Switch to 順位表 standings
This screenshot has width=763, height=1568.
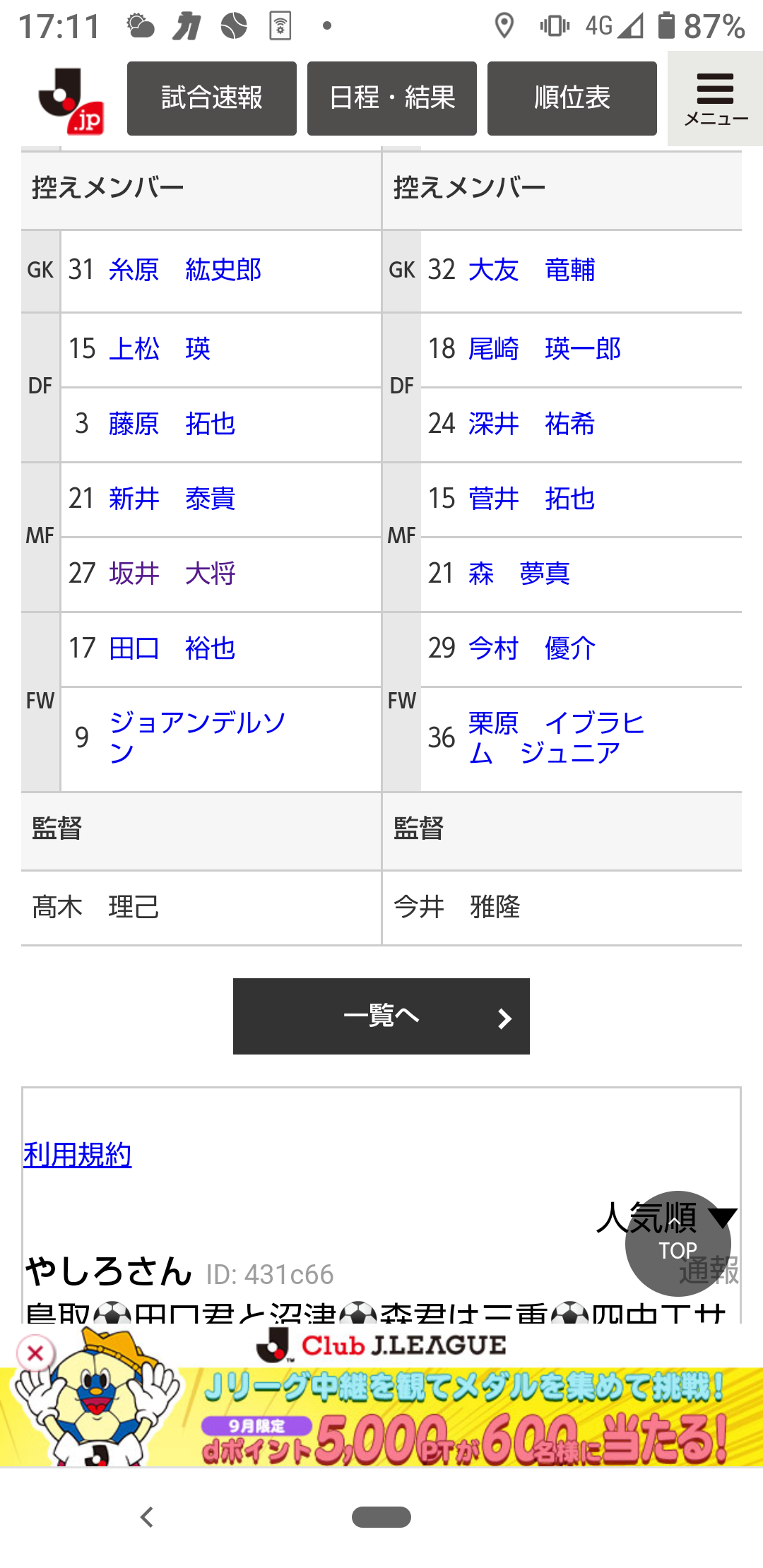572,98
